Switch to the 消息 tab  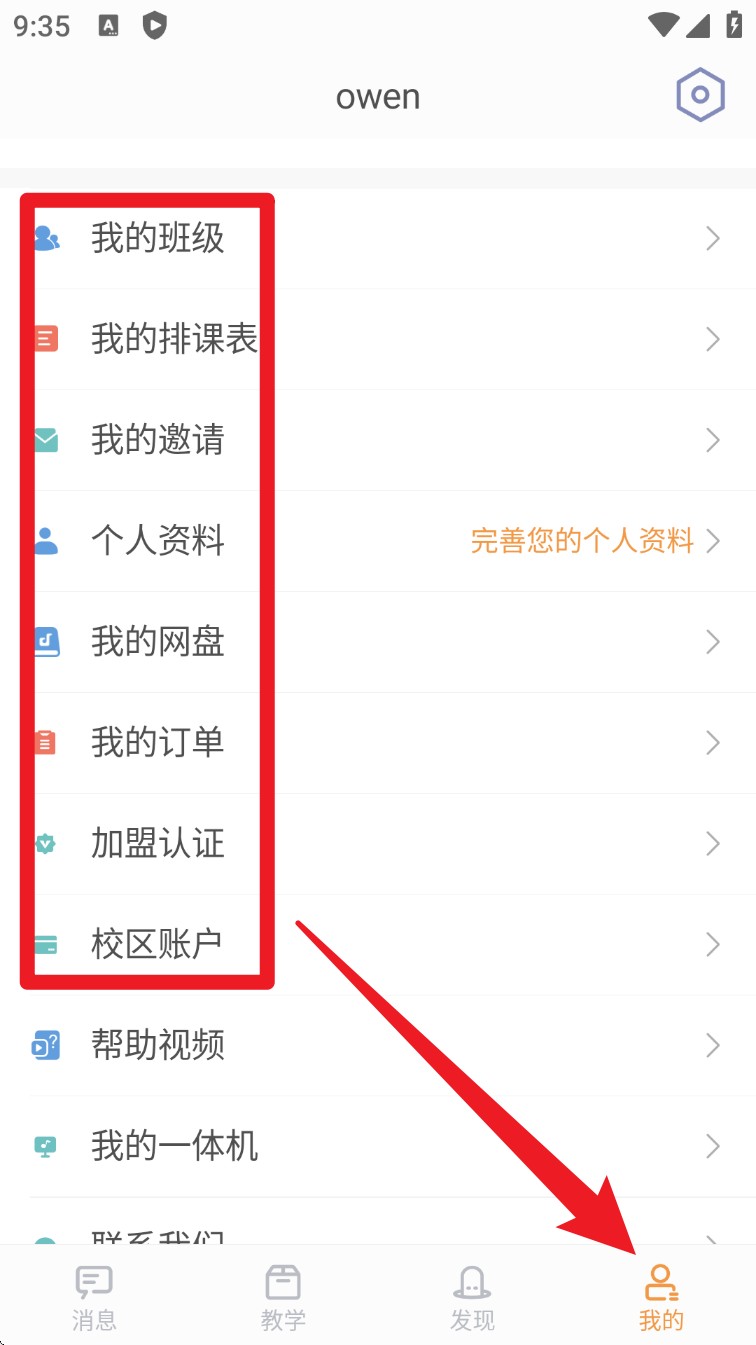[94, 1297]
